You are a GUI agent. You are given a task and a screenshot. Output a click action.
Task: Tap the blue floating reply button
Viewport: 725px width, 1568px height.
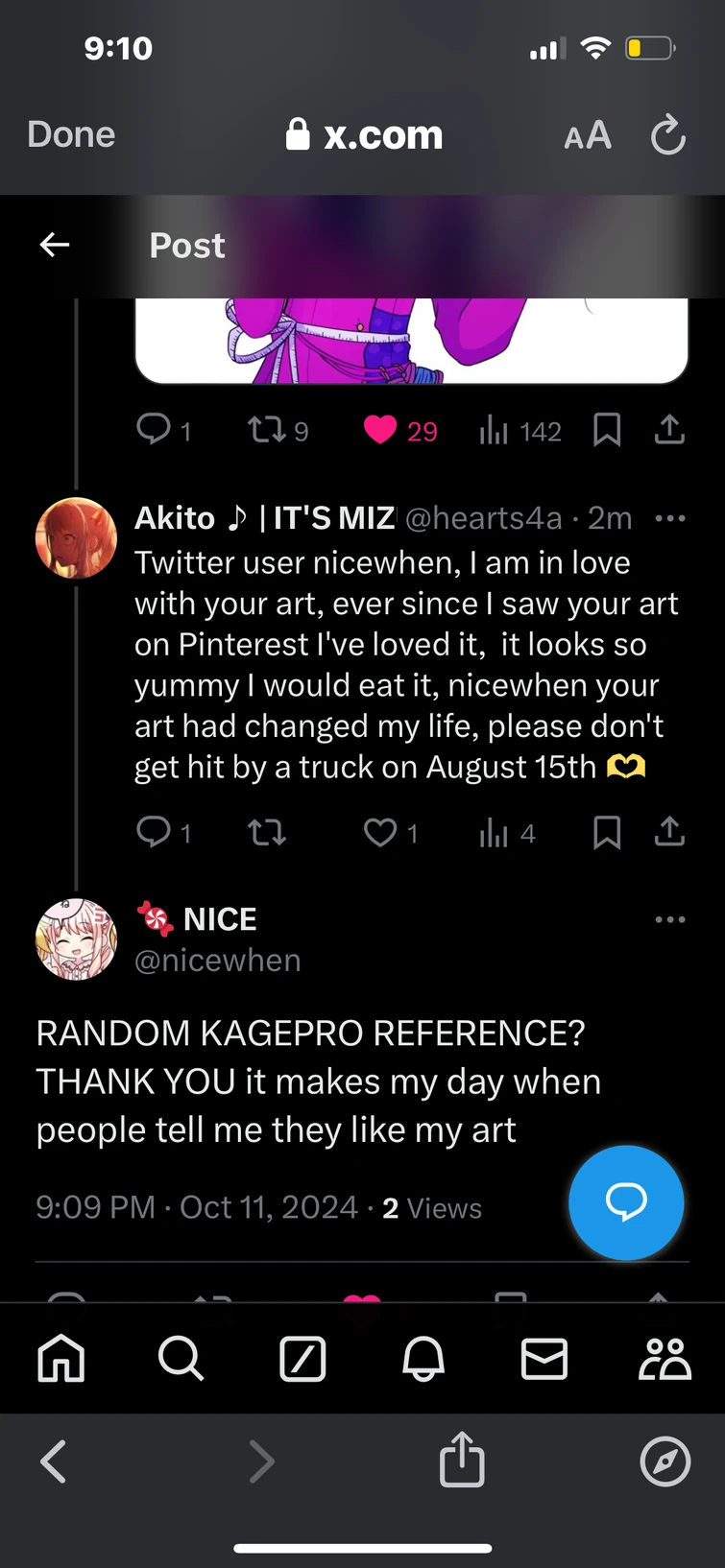tap(626, 1201)
